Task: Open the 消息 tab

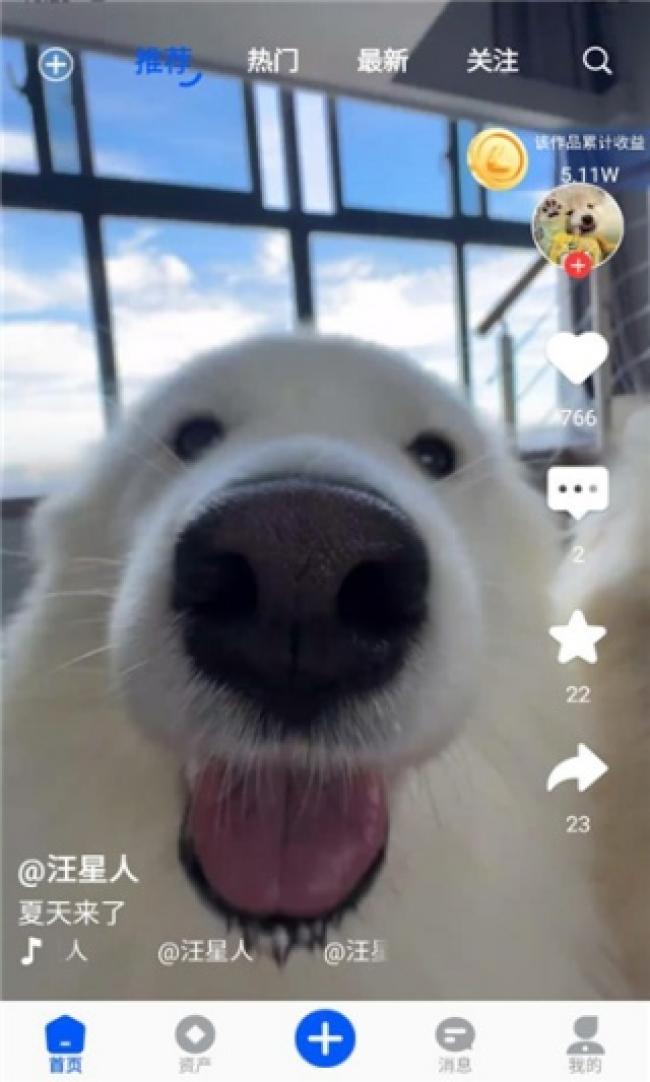Action: coord(455,1044)
